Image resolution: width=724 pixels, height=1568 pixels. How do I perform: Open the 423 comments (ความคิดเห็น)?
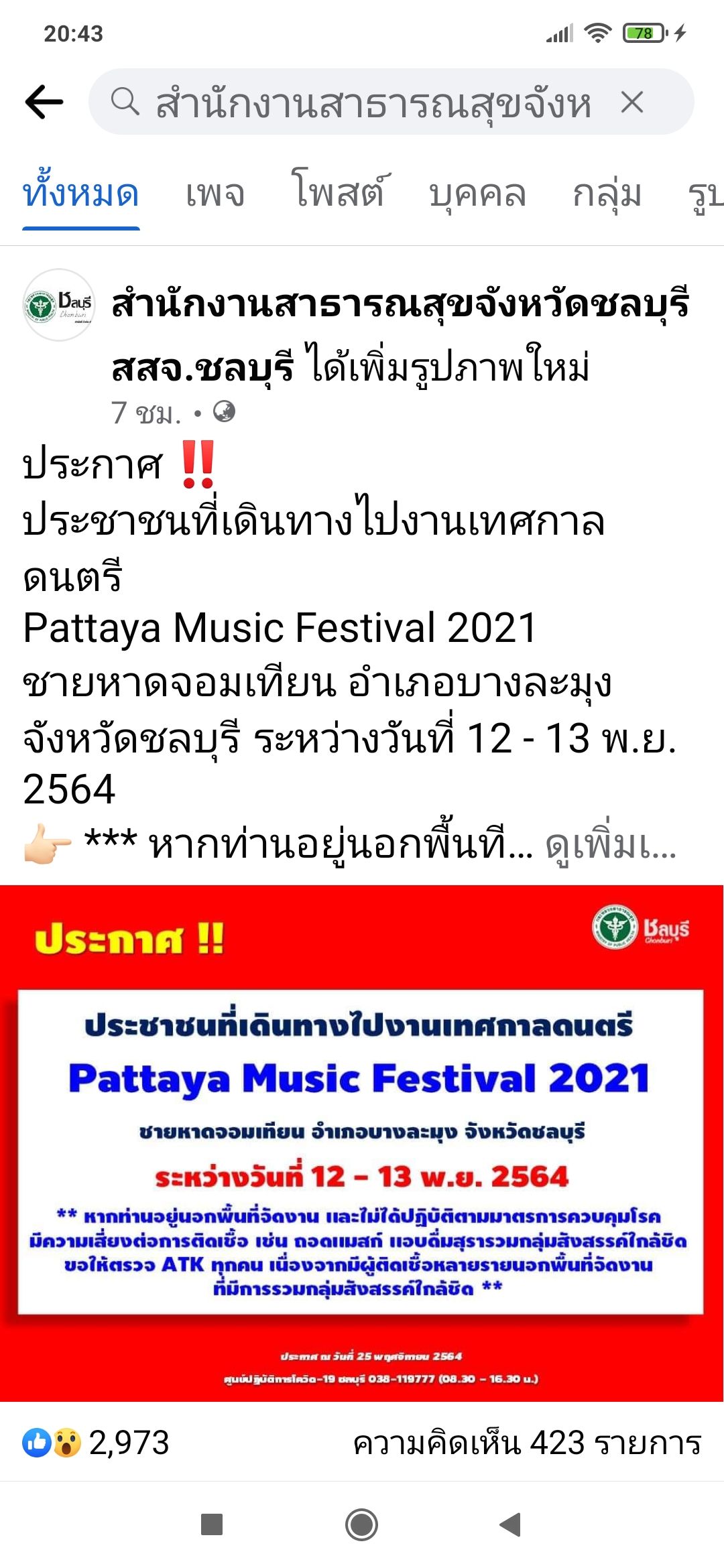click(x=526, y=1442)
